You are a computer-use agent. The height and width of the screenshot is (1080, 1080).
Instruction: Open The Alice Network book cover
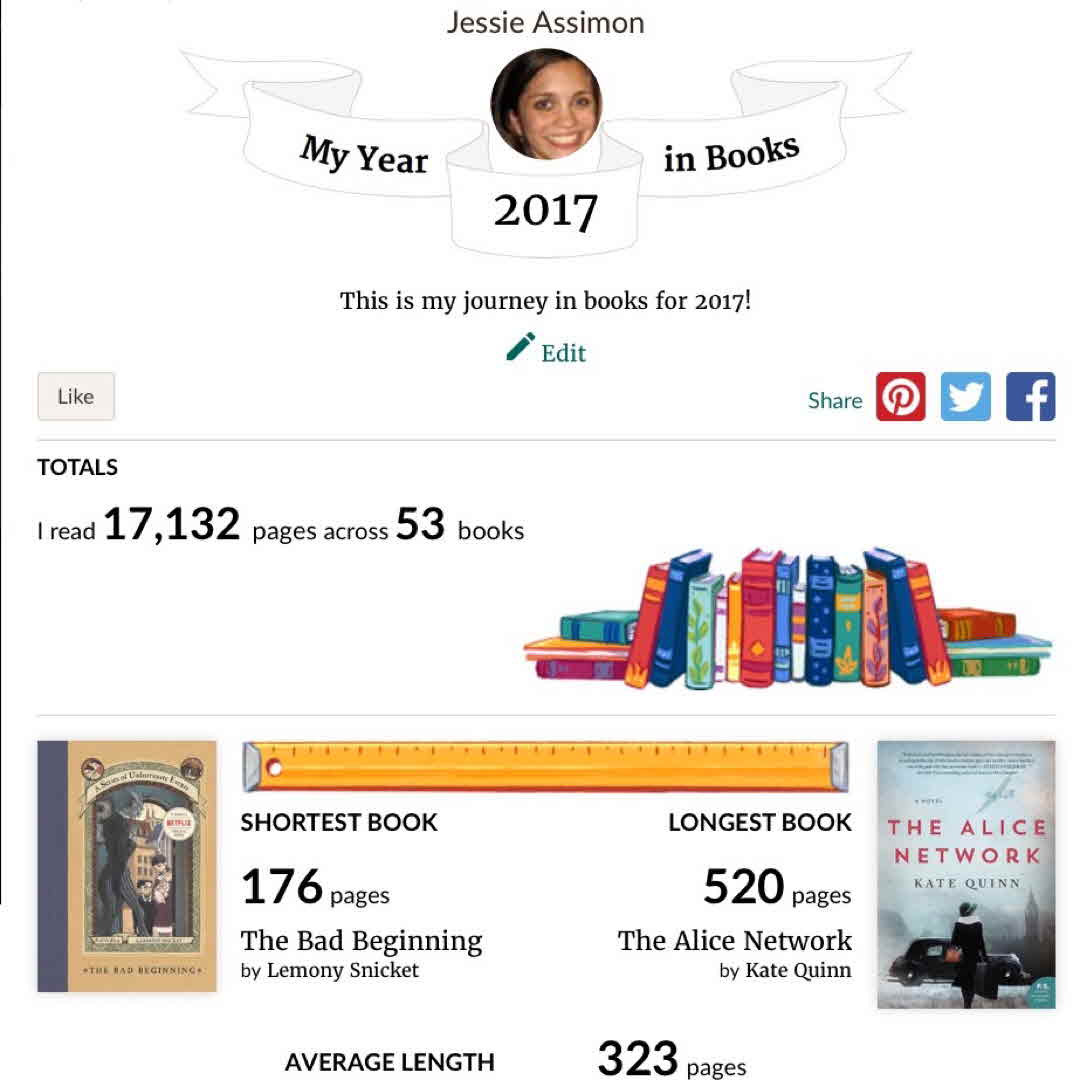966,874
